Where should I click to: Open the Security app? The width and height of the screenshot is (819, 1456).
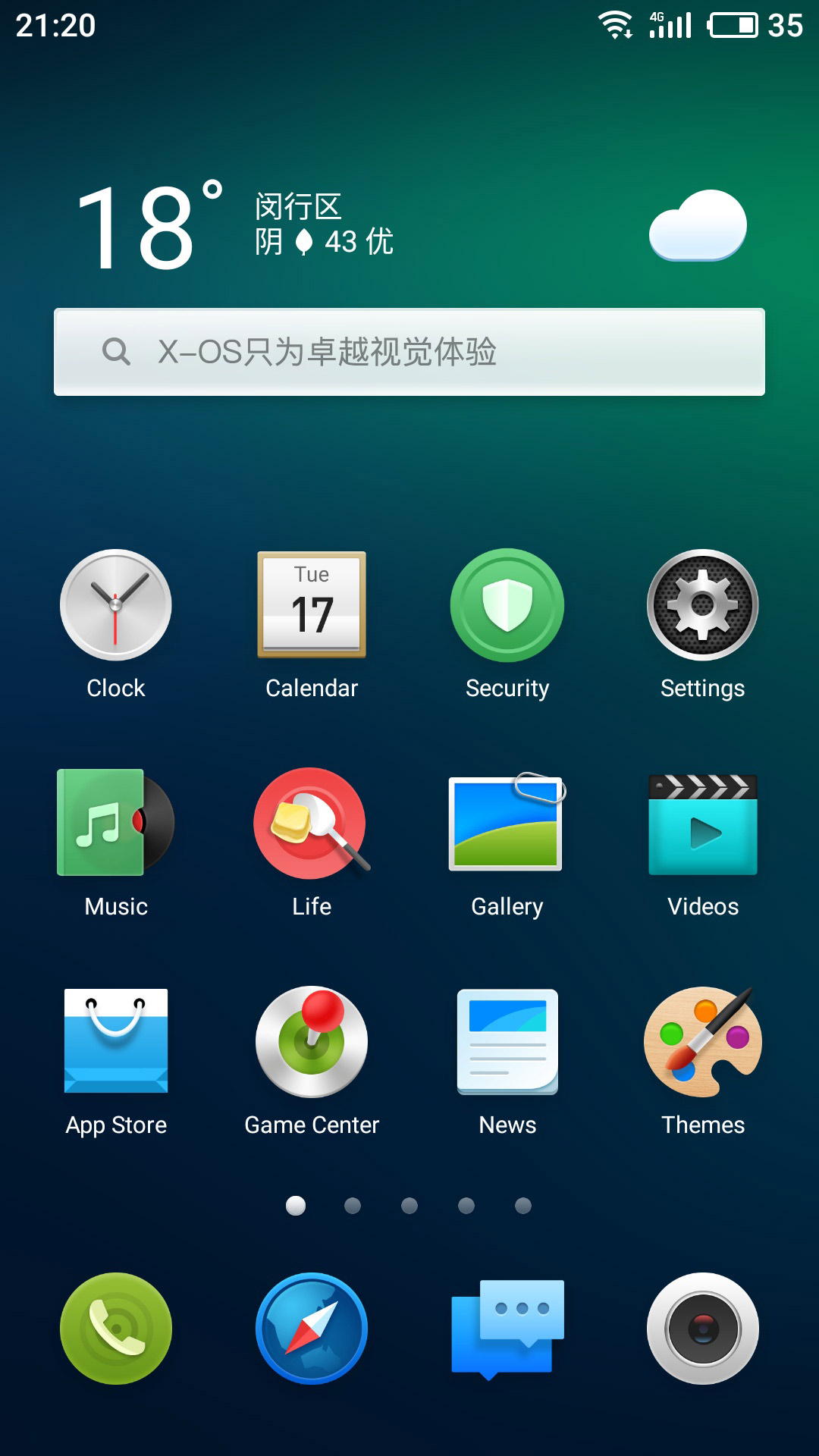point(507,605)
